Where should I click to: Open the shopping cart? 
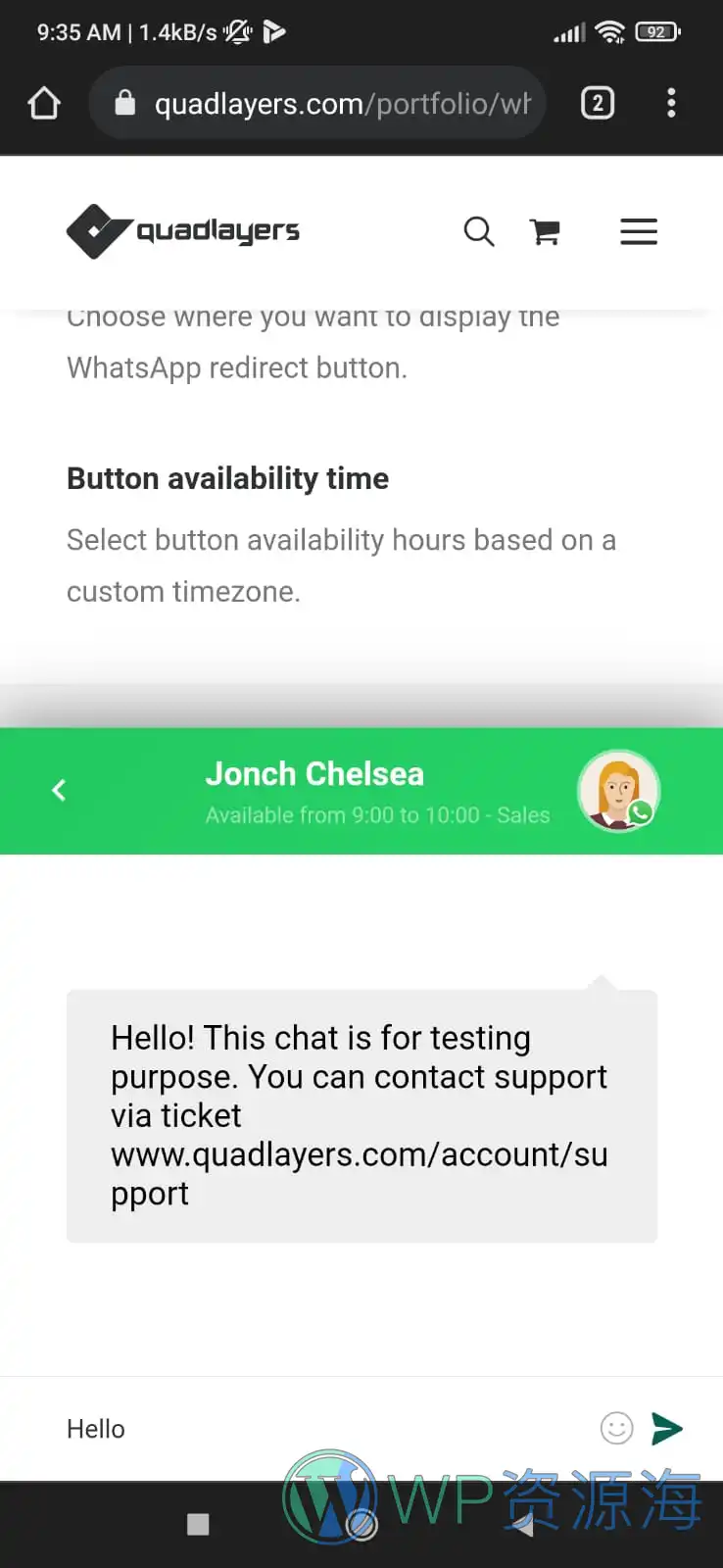click(545, 231)
